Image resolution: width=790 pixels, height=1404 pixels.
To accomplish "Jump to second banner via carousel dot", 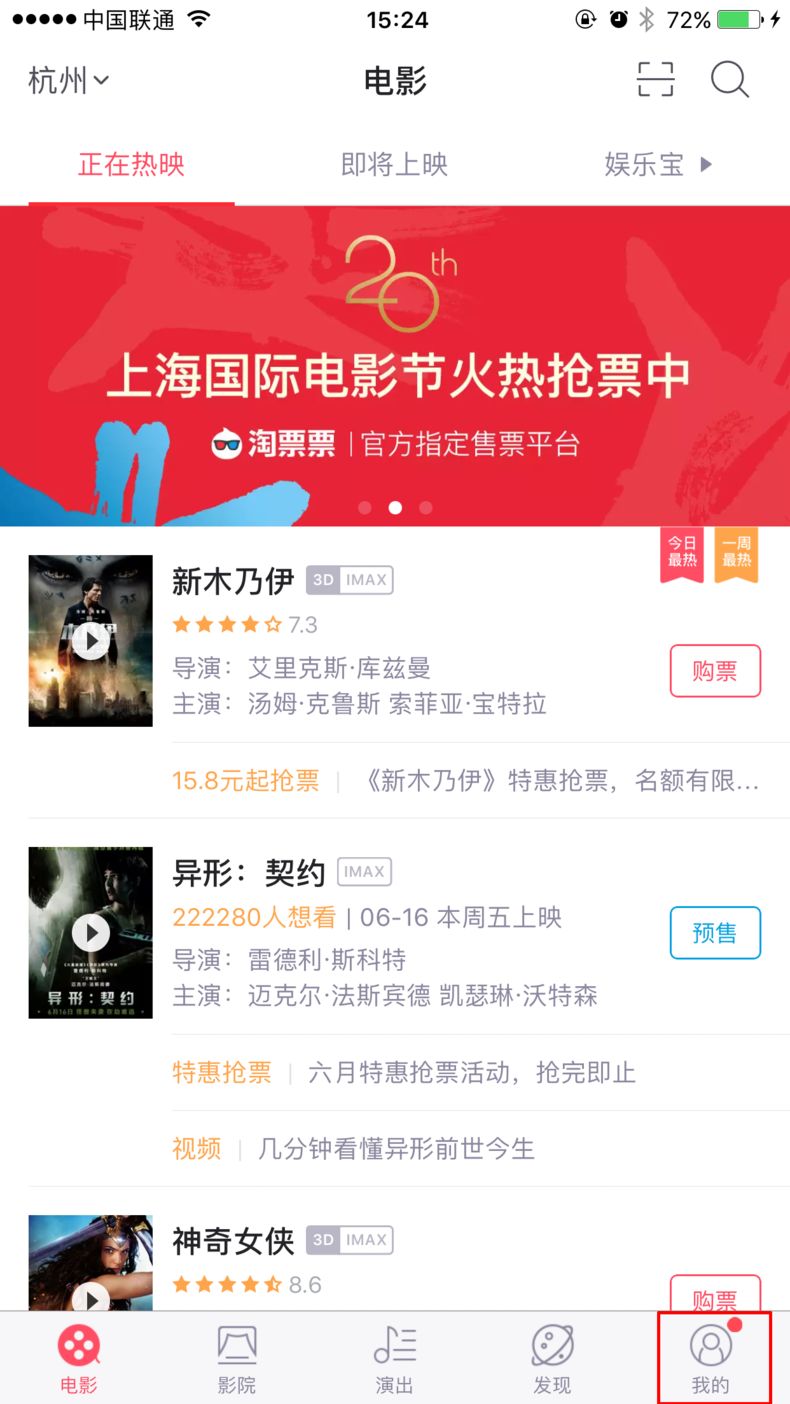I will click(x=395, y=508).
